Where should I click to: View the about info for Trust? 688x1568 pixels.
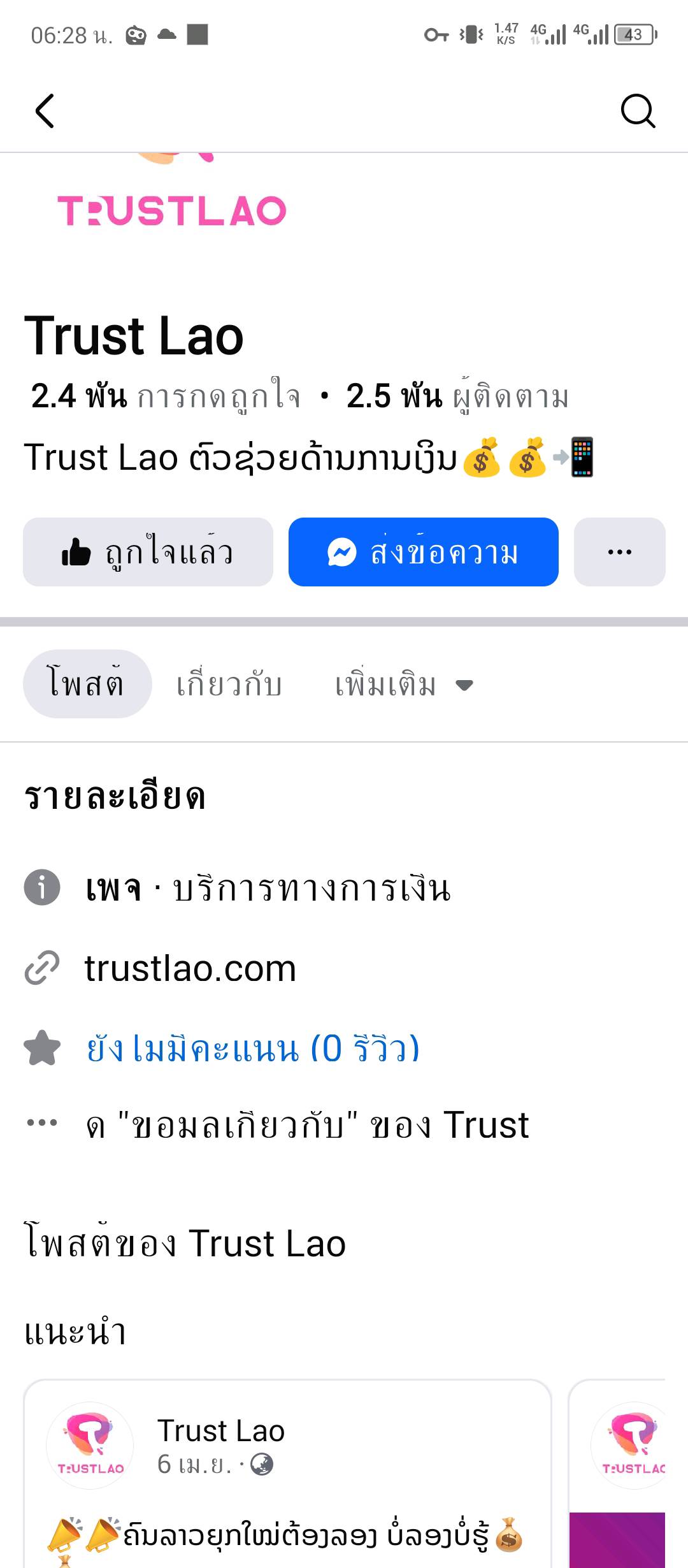307,1125
